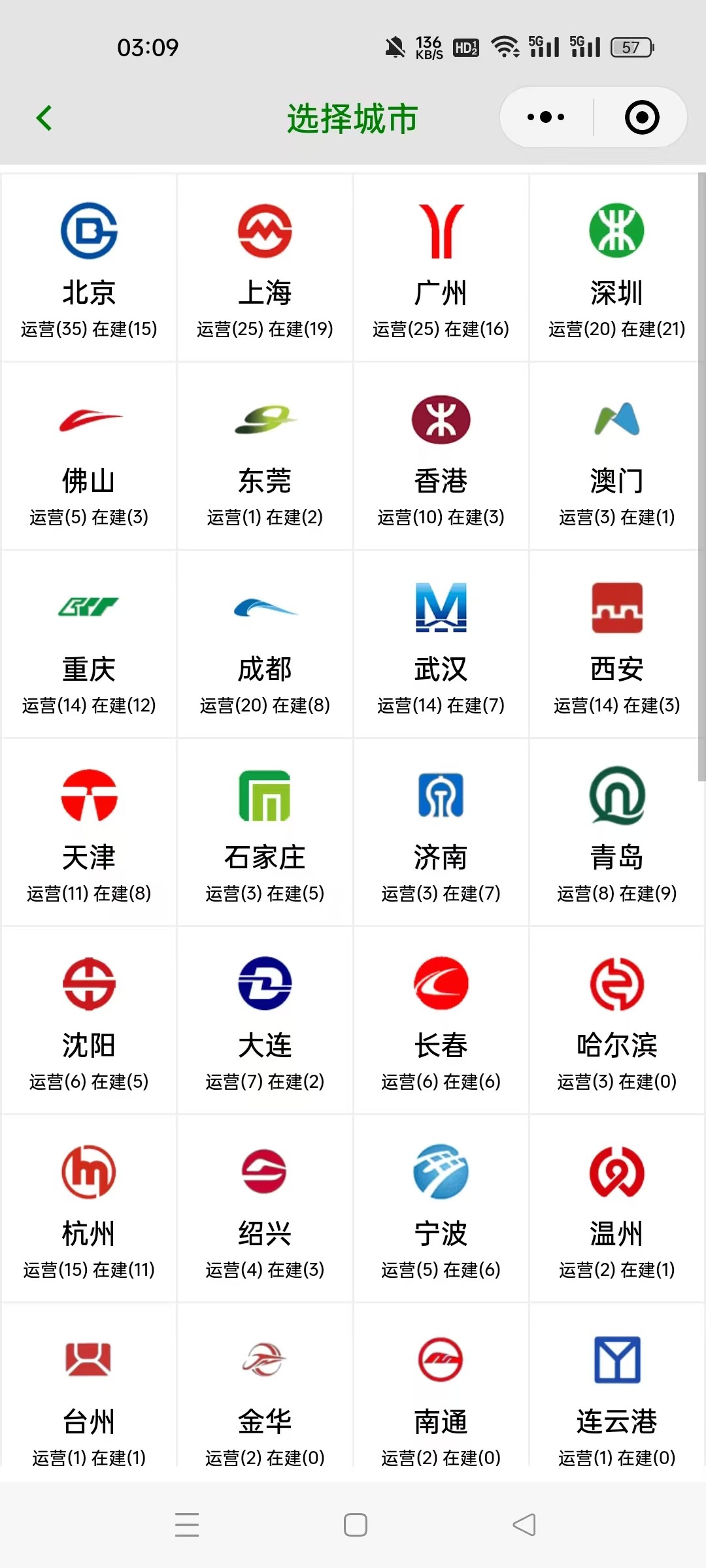Open 武汉 metro
The width and height of the screenshot is (706, 1568).
click(x=441, y=644)
